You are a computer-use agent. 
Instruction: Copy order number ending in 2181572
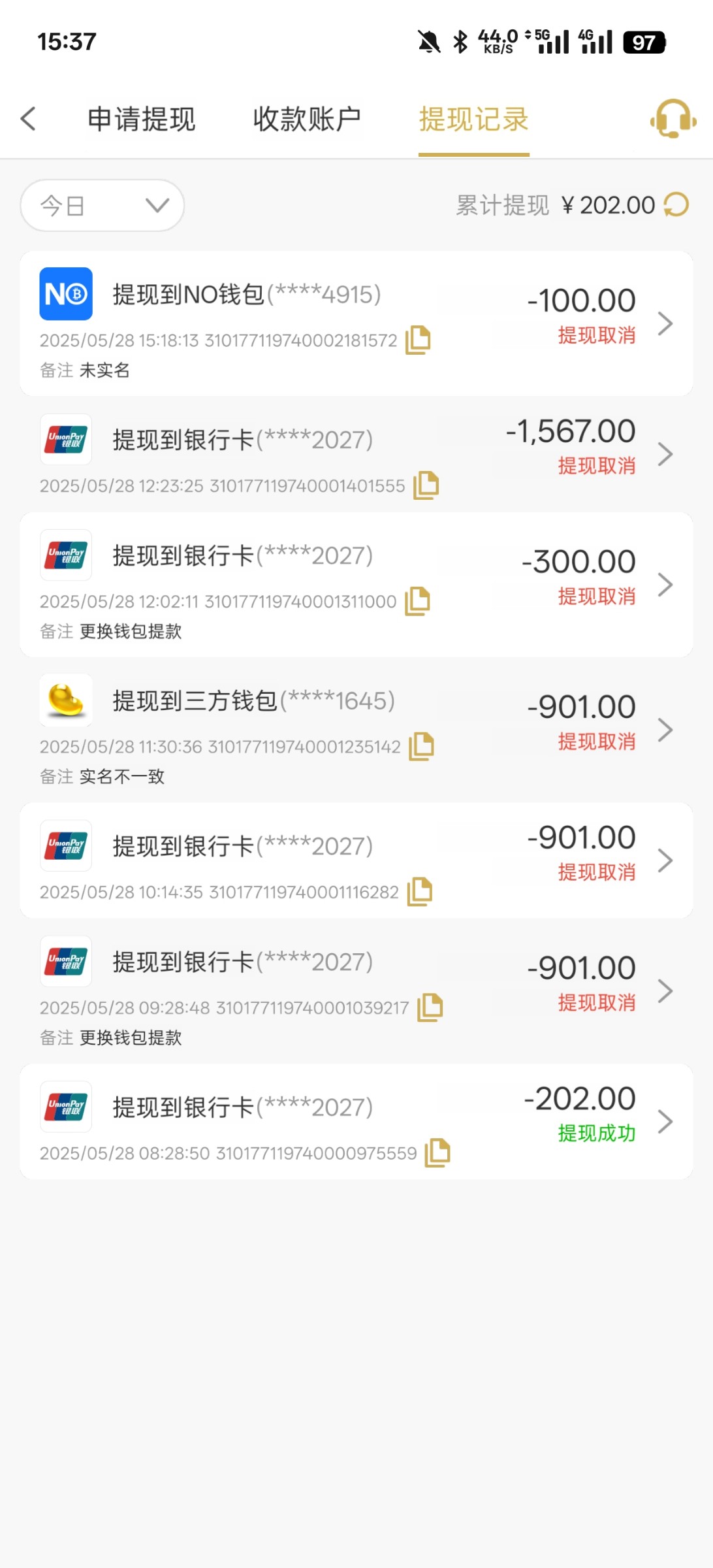pos(418,340)
